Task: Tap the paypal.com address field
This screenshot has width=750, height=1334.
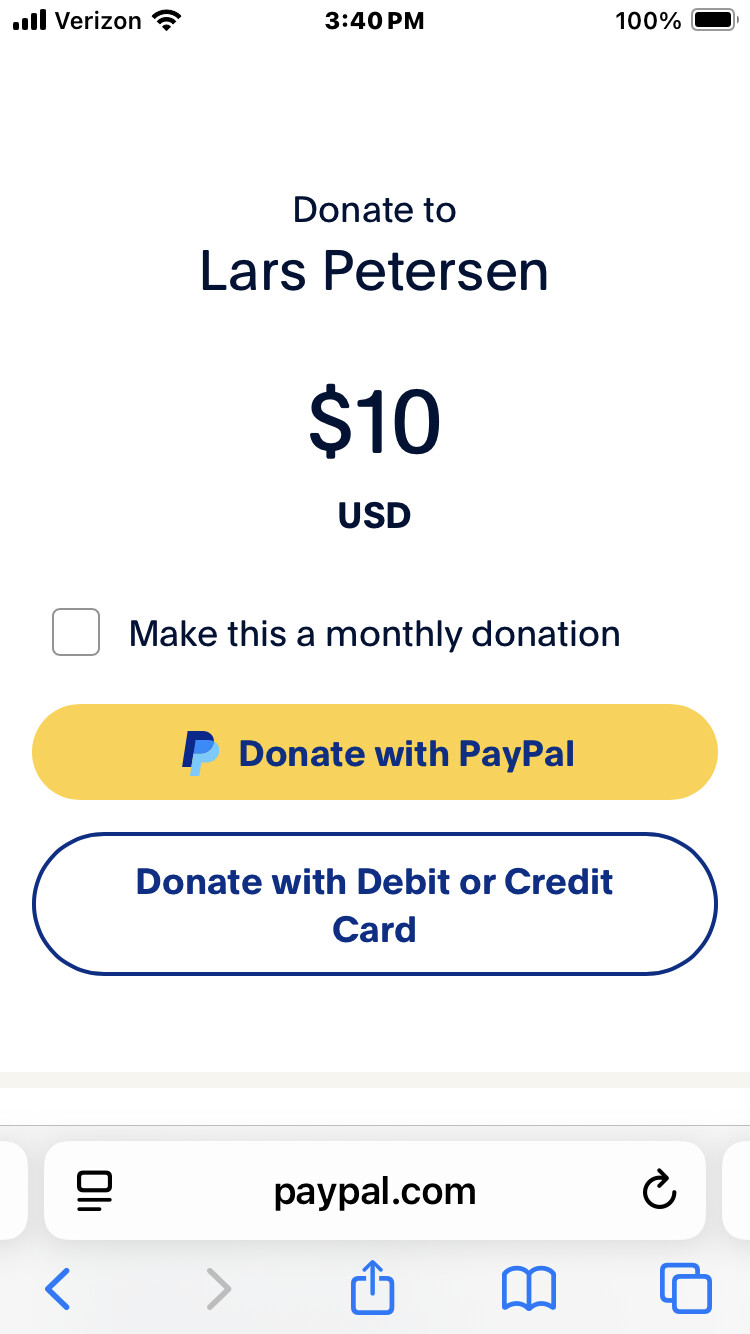Action: pyautogui.click(x=375, y=1191)
